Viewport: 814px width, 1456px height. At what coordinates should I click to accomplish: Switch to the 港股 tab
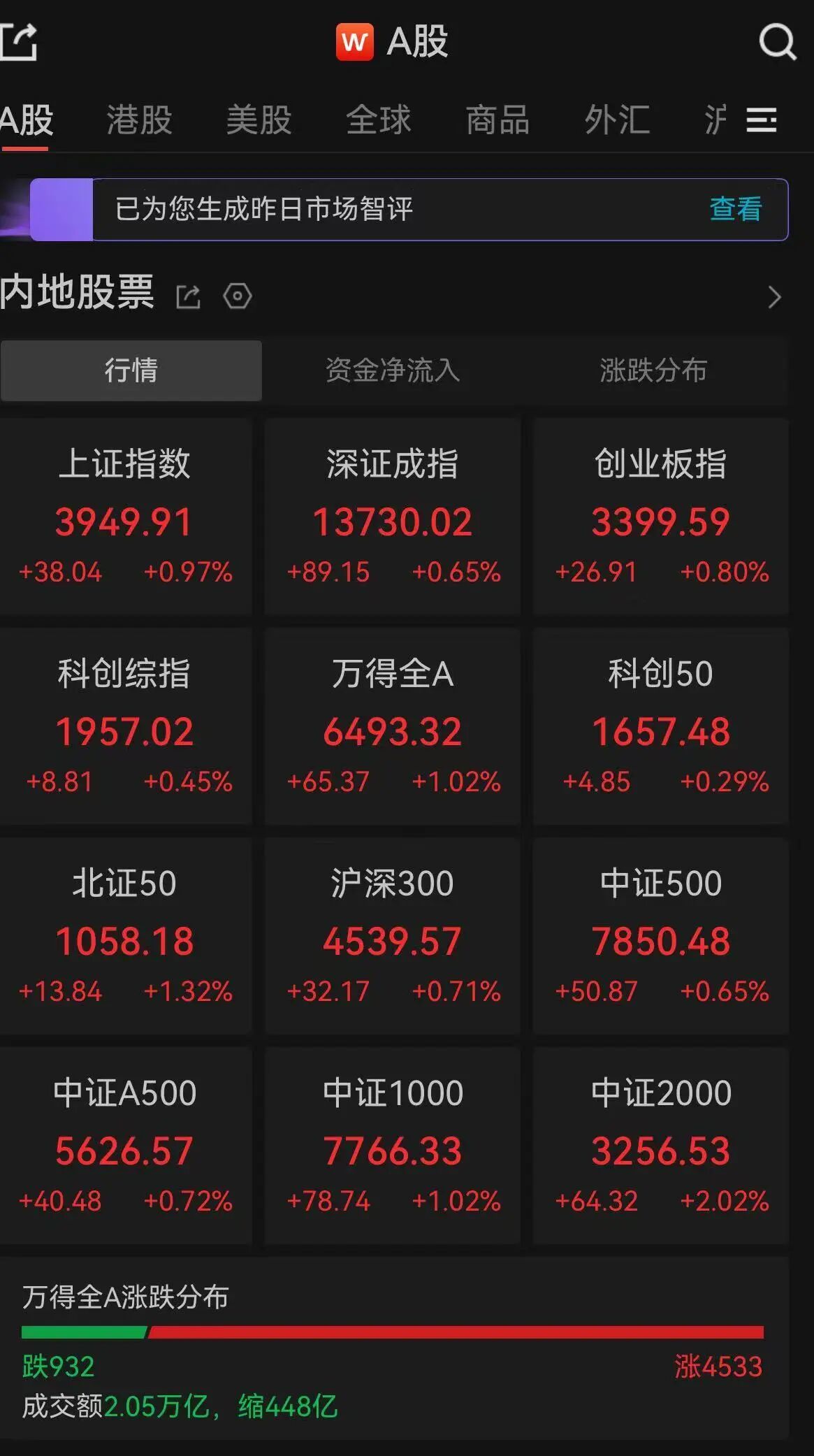140,120
